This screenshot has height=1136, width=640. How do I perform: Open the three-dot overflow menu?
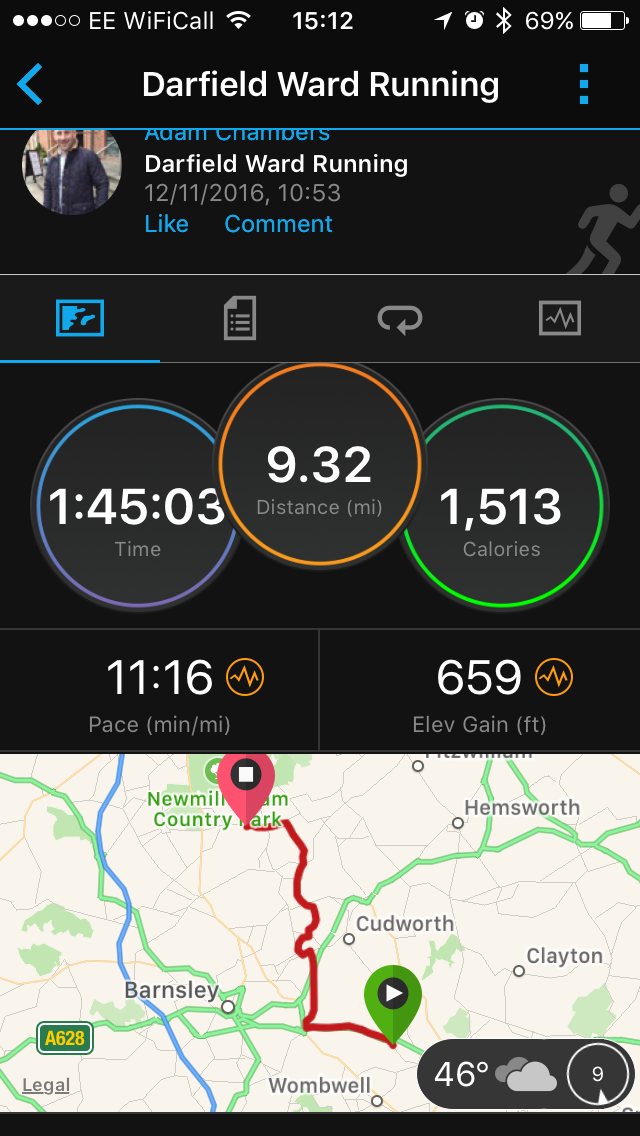point(585,85)
